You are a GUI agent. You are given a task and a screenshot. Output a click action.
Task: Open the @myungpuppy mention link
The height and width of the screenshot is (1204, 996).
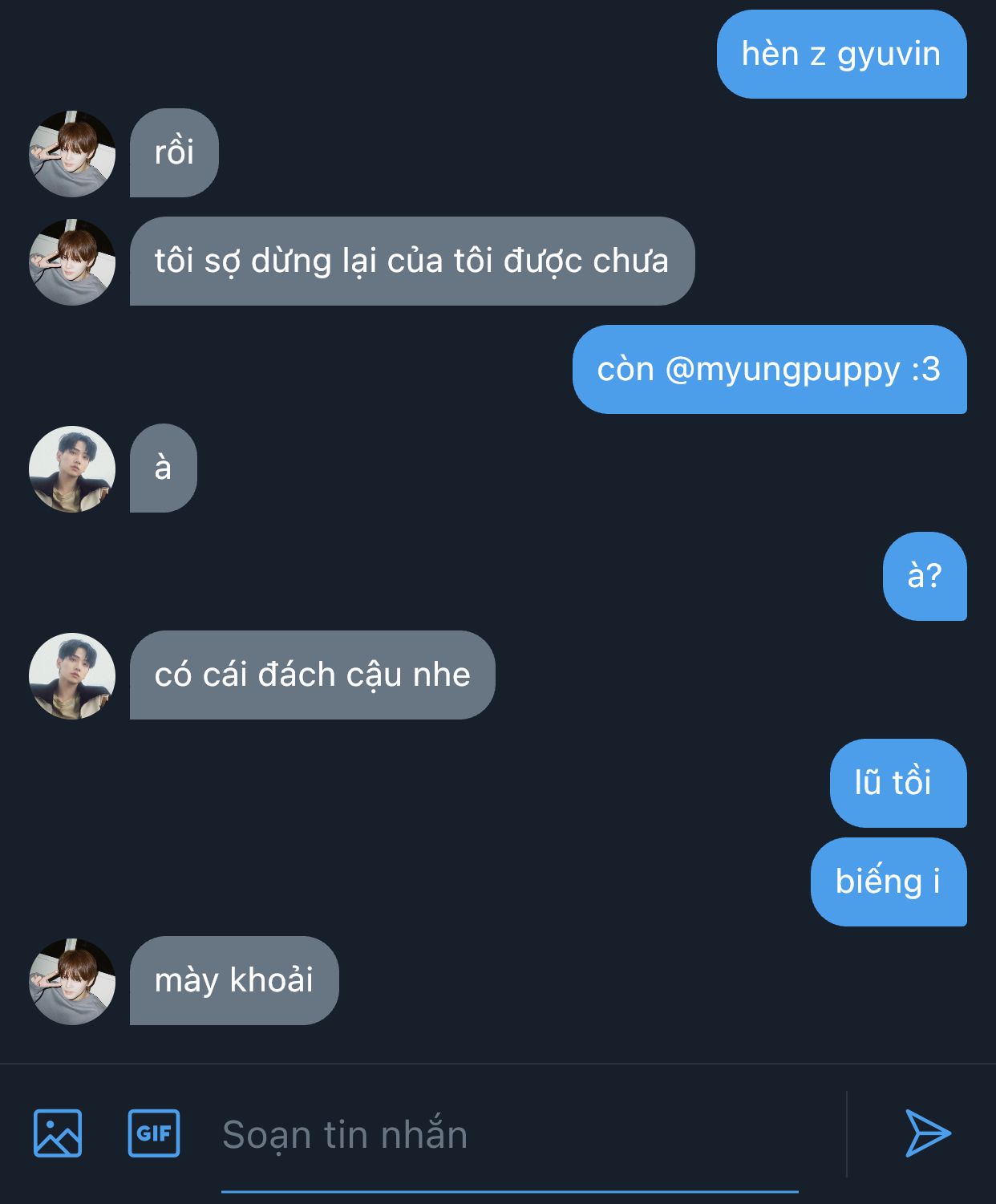(x=783, y=370)
